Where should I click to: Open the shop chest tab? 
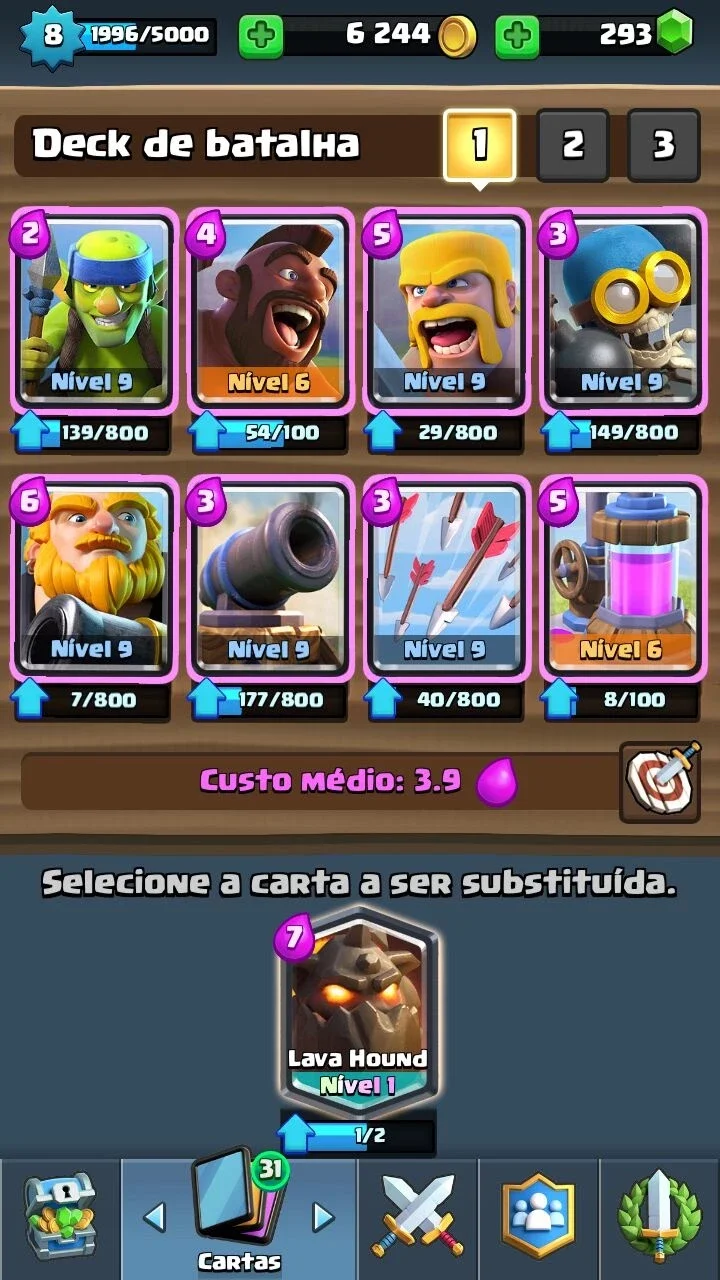point(60,1218)
